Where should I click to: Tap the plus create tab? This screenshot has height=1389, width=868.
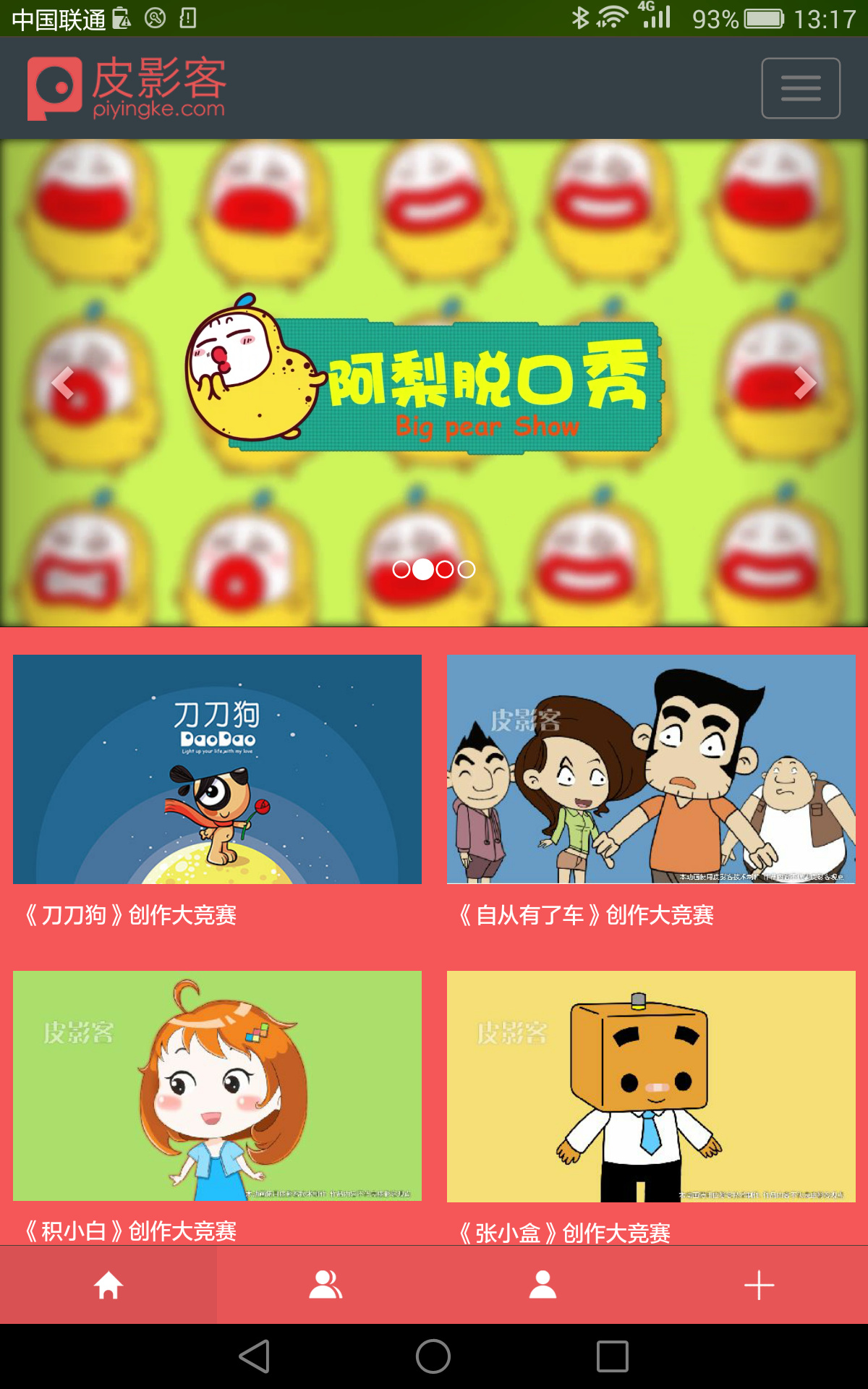(759, 1286)
